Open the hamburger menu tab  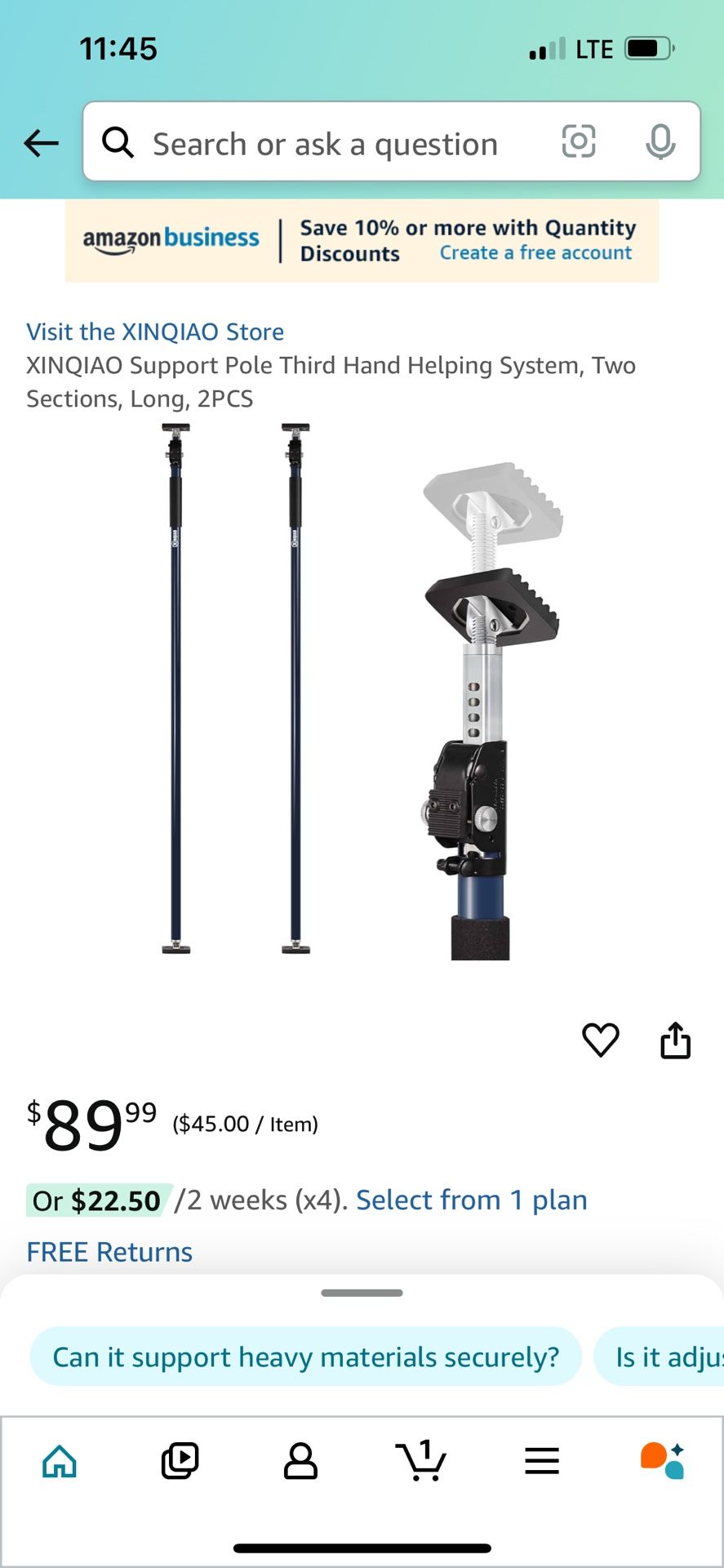542,1461
